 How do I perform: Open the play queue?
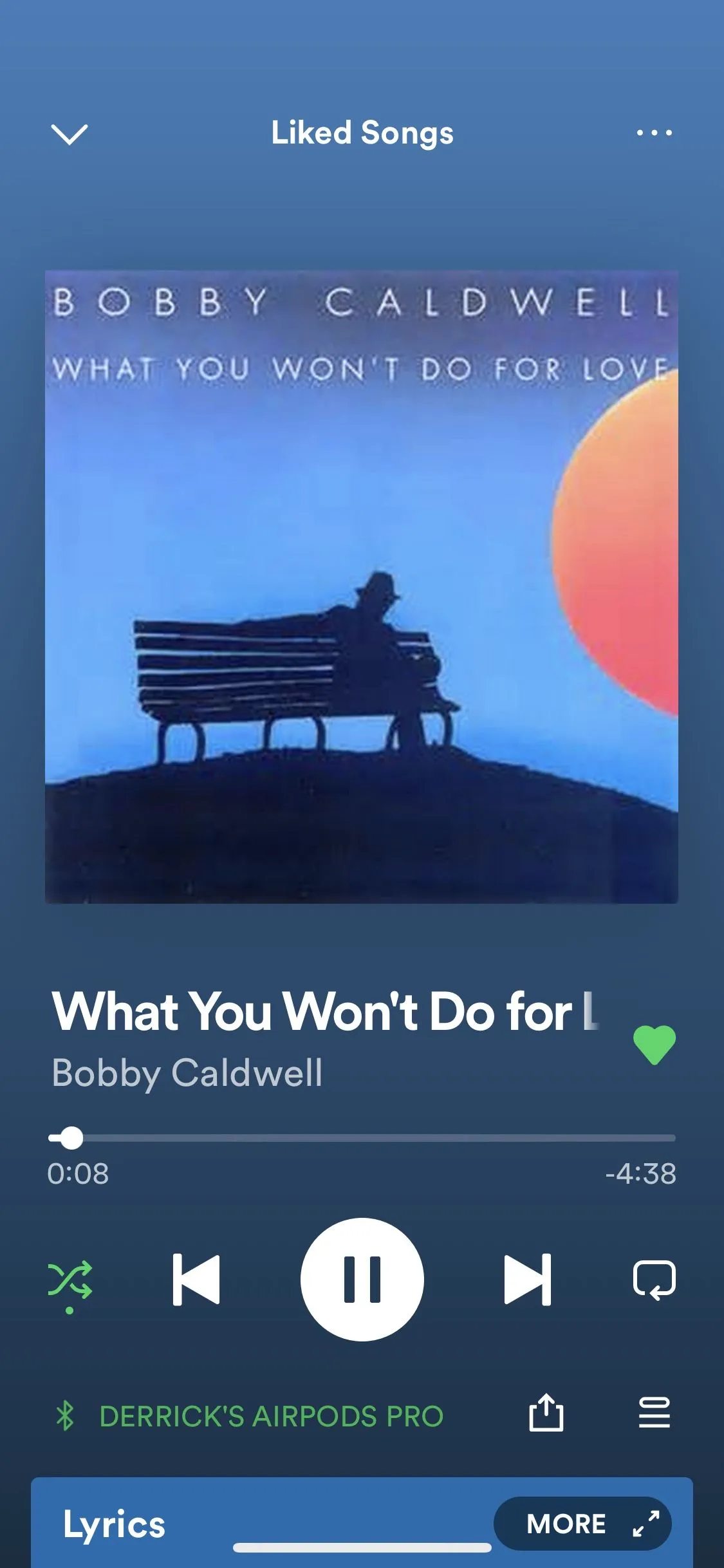[x=654, y=1414]
